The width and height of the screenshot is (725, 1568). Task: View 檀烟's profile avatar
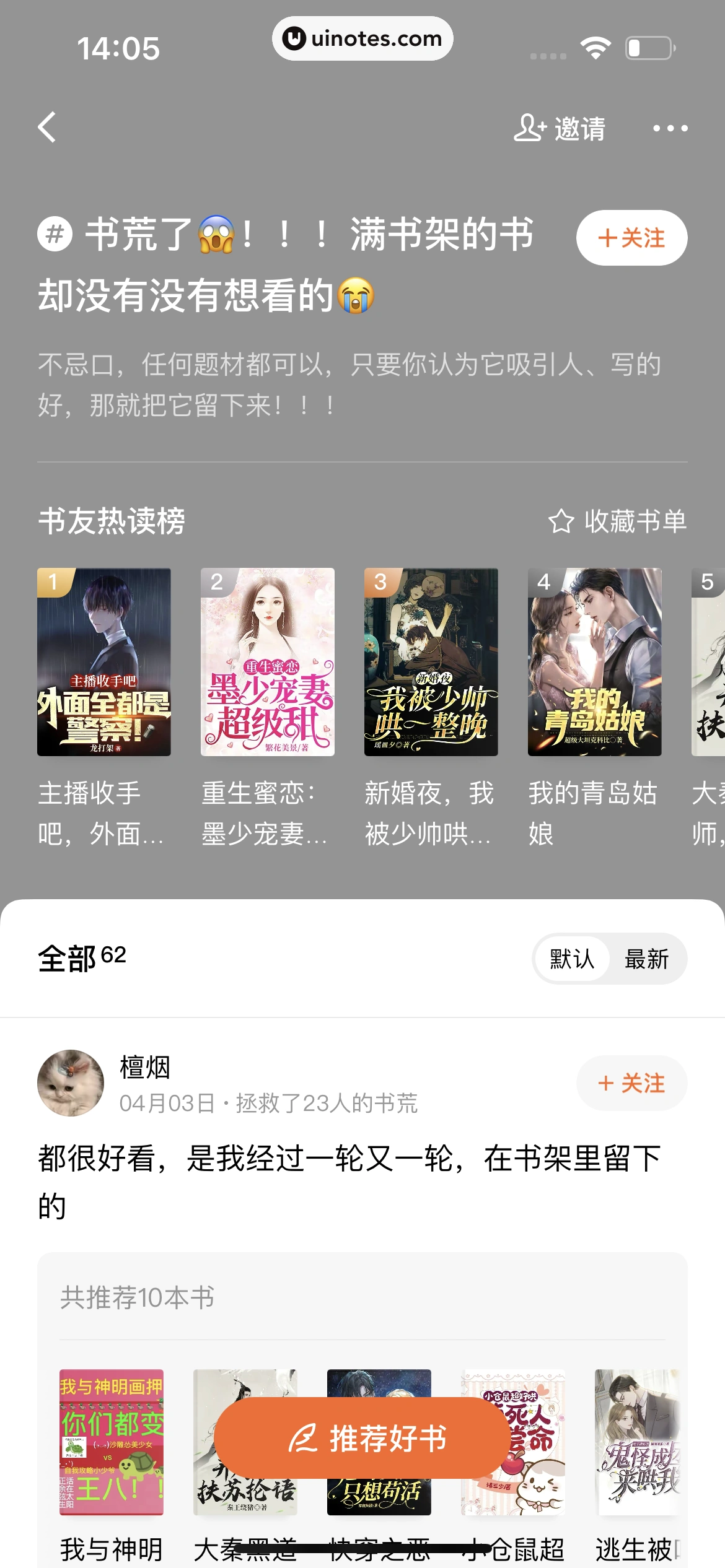point(71,1083)
